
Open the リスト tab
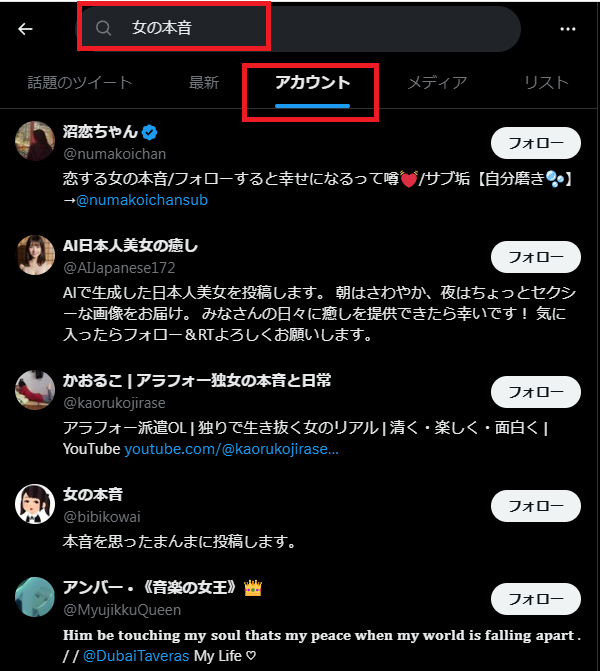tap(545, 83)
